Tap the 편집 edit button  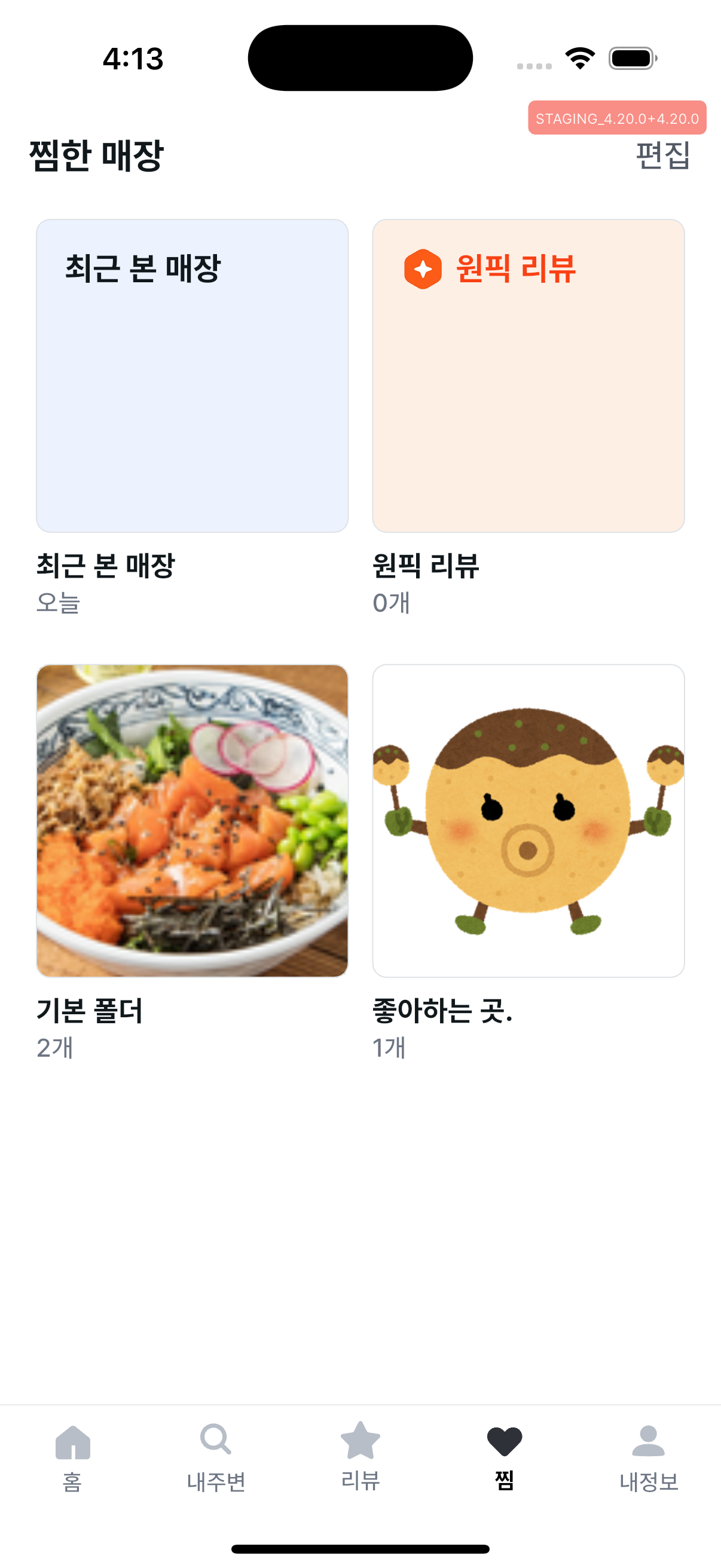click(662, 155)
